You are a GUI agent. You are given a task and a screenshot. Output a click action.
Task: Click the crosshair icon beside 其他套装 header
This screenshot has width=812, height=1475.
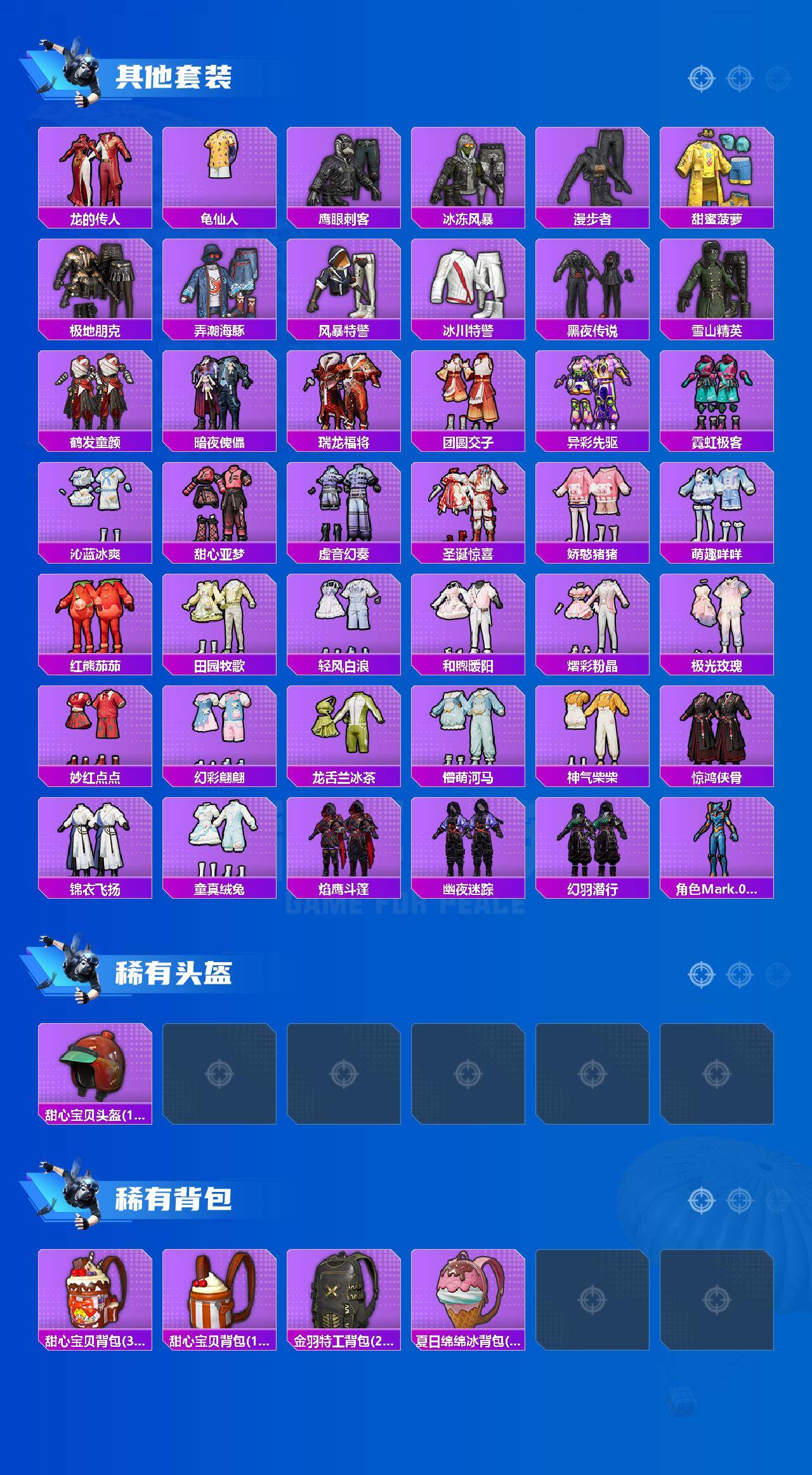tap(701, 79)
